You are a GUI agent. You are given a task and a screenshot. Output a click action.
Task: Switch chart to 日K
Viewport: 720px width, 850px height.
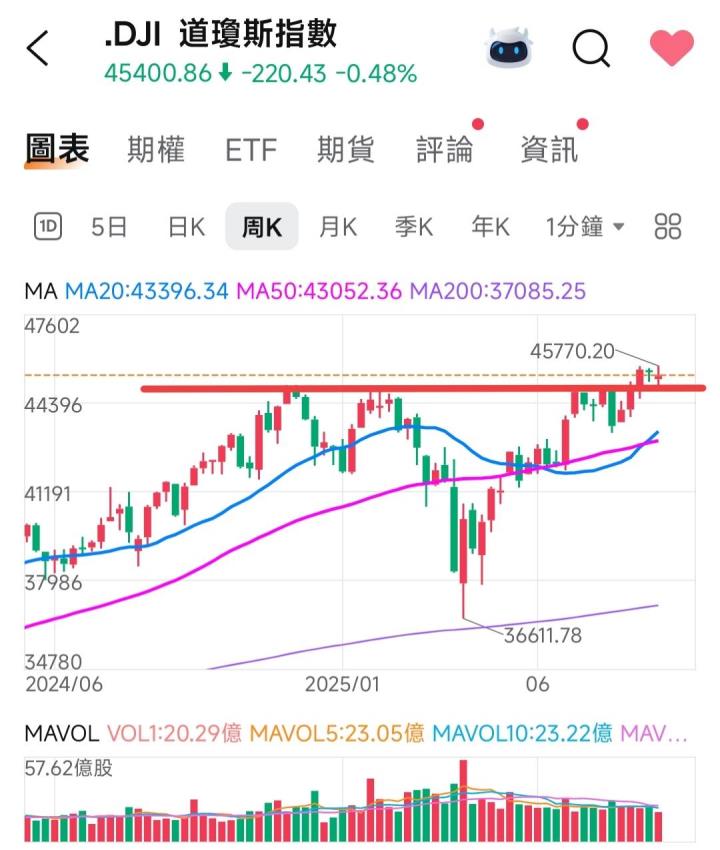tap(186, 227)
